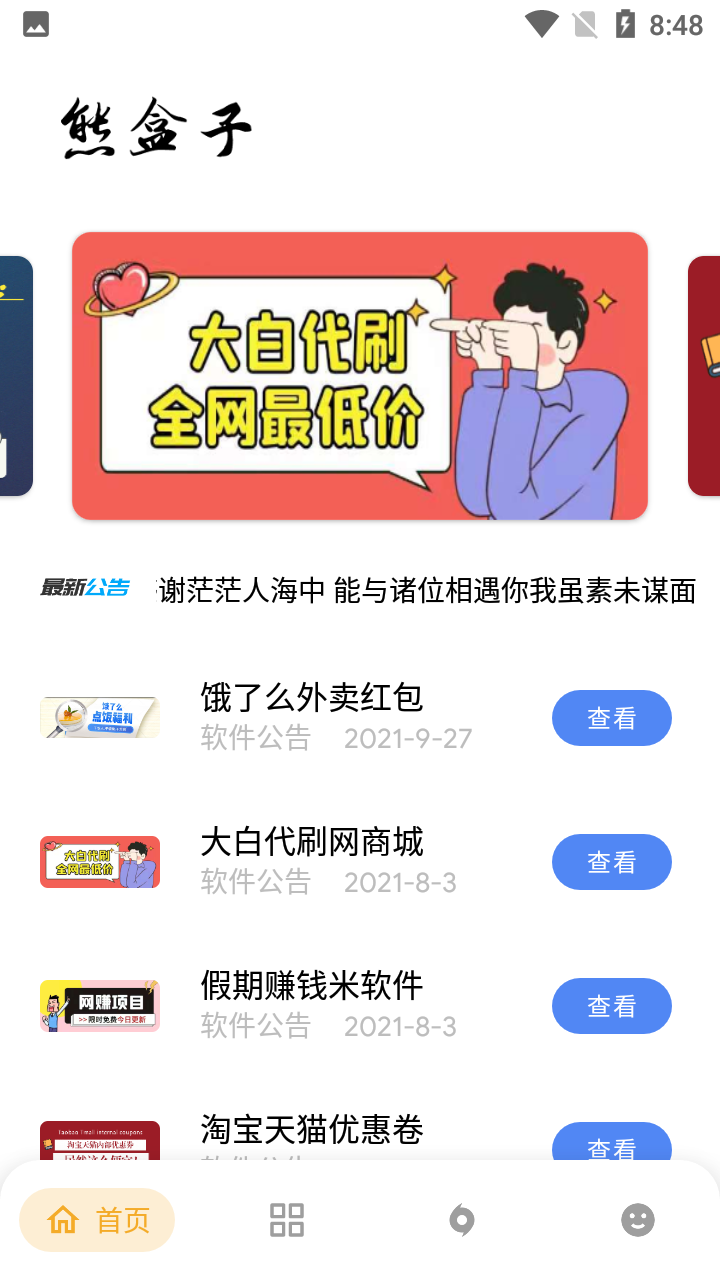Tap 查看 for 淘宝天猫优惠卷
720x1280 pixels.
(611, 1145)
